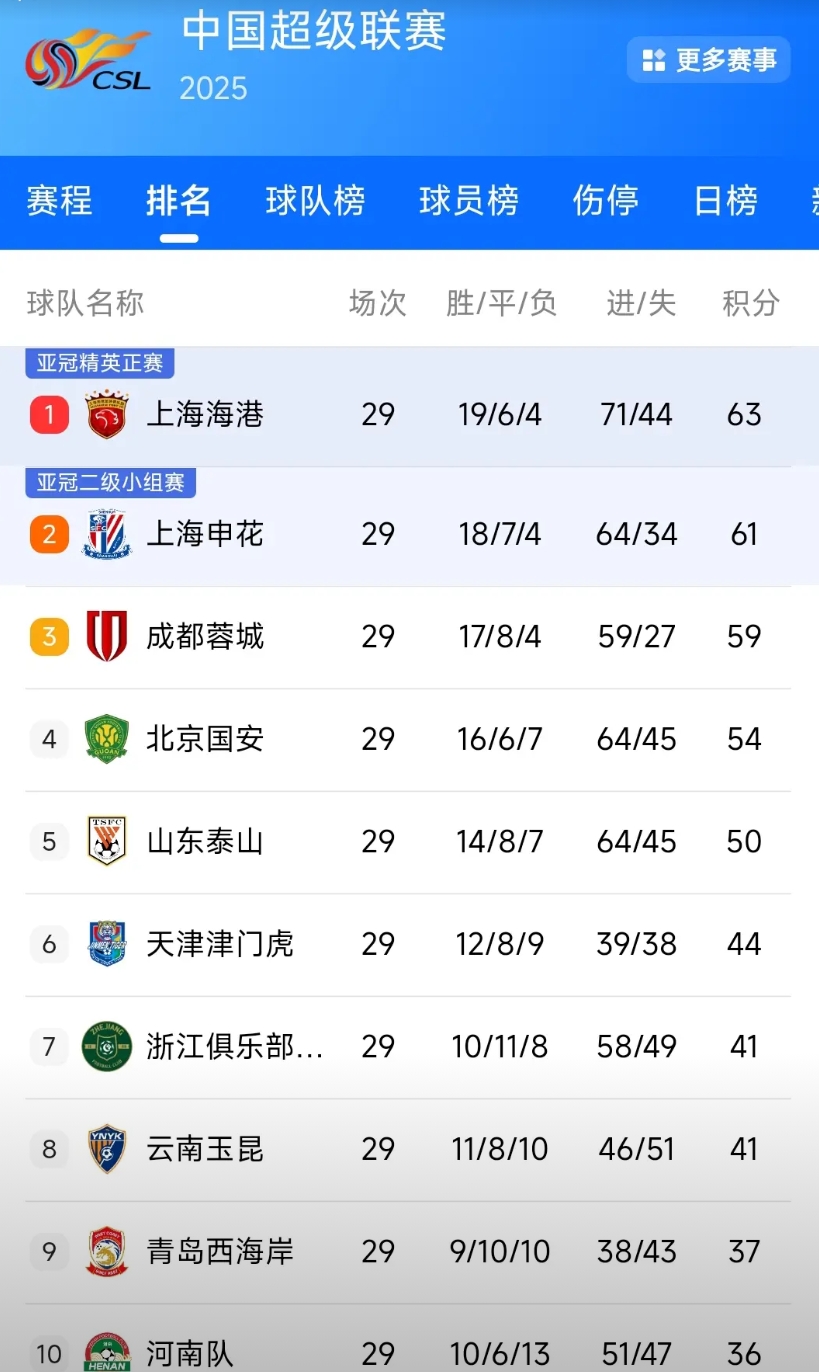The image size is (819, 1372).
Task: Select the Chengdu Rongcheng (成都蓉城) team logo
Action: click(x=105, y=637)
